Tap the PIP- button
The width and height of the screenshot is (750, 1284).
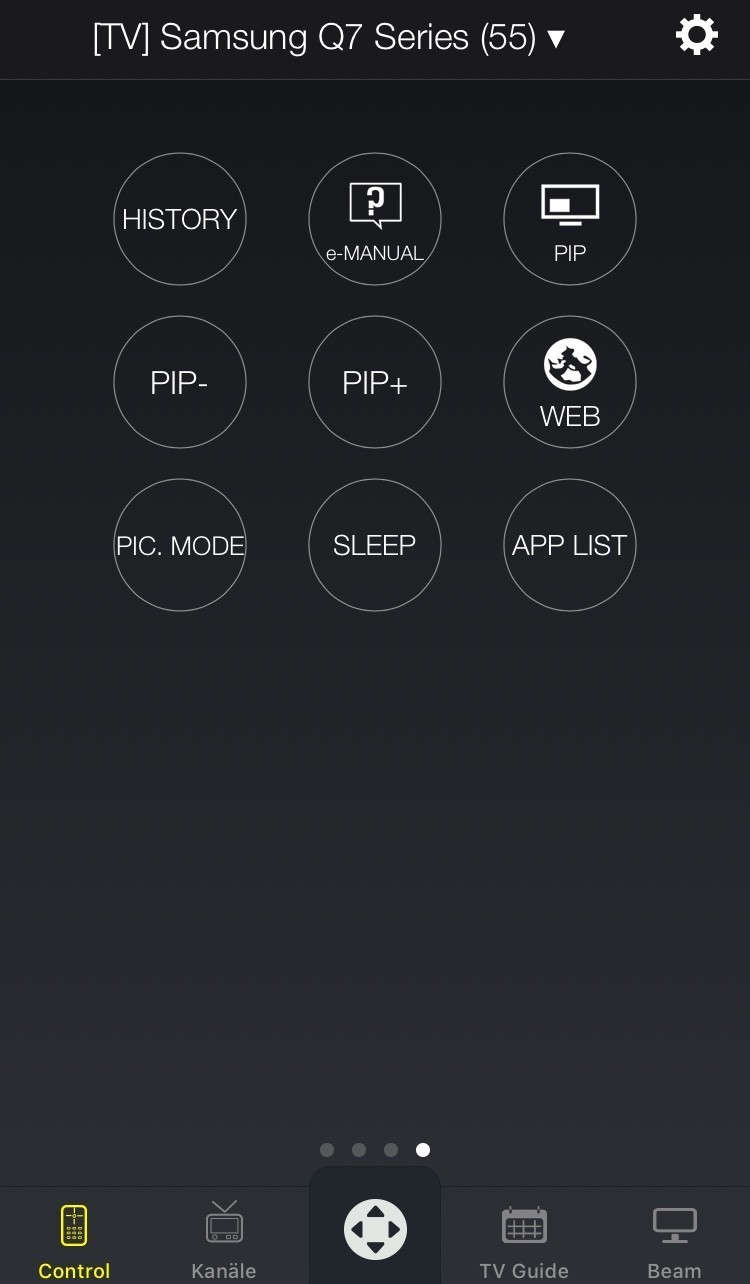[180, 382]
